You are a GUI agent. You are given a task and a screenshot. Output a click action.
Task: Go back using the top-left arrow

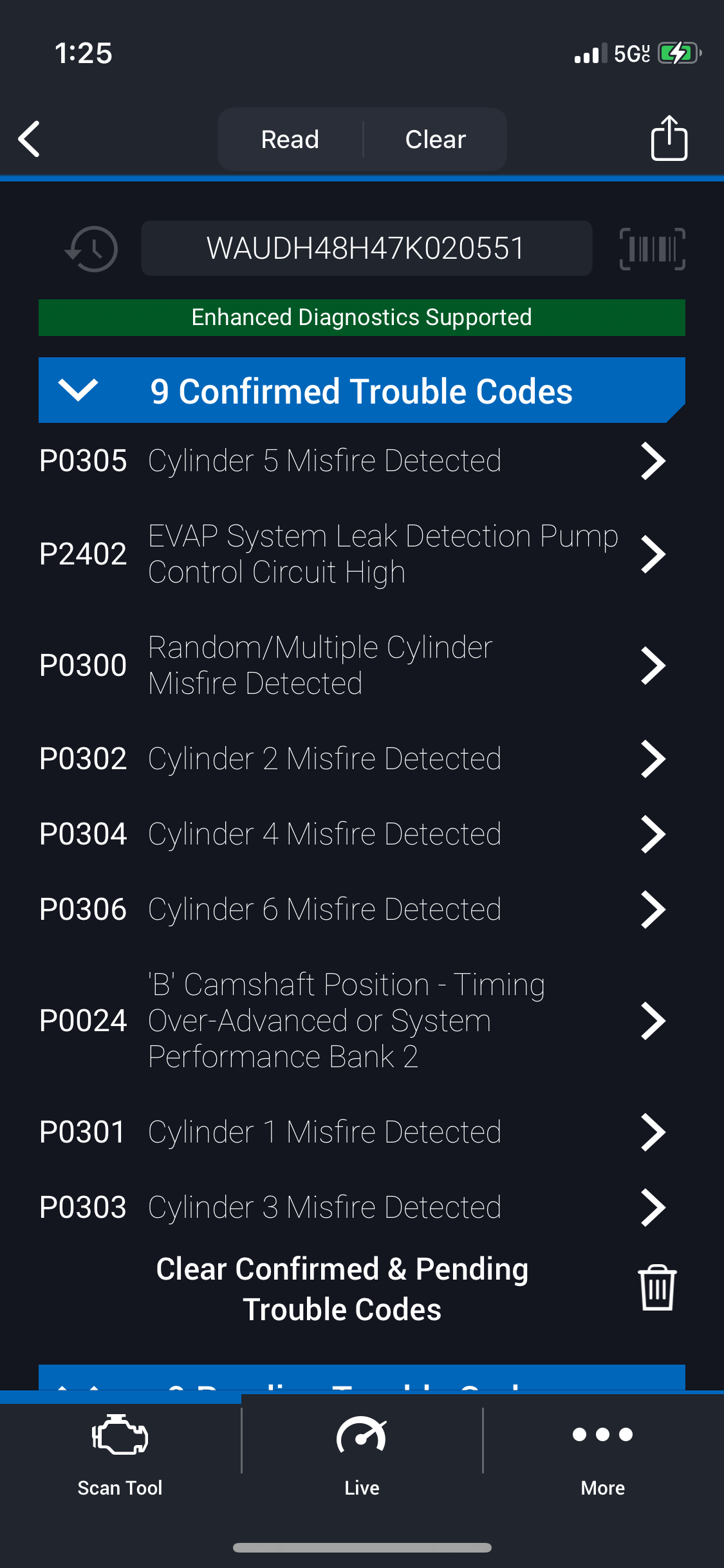30,139
